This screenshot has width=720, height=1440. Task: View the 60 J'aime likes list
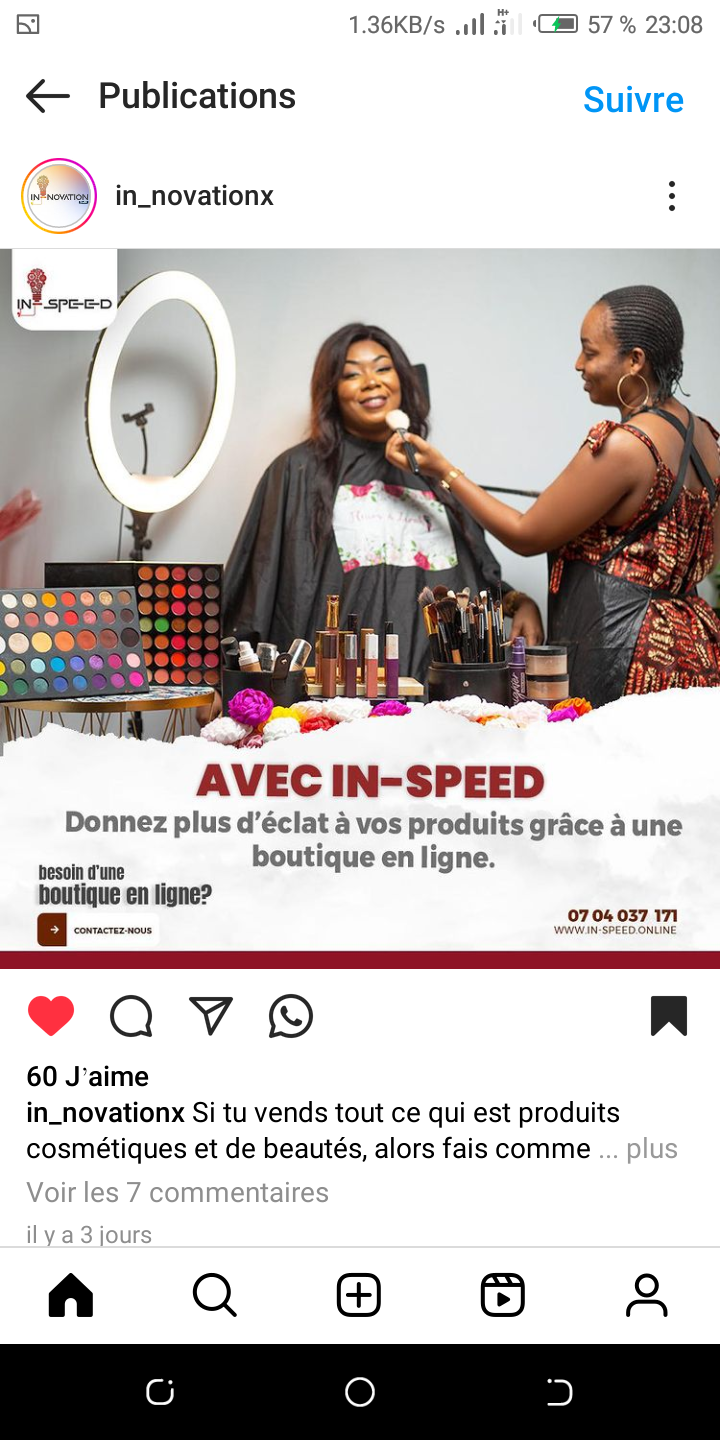(87, 1076)
